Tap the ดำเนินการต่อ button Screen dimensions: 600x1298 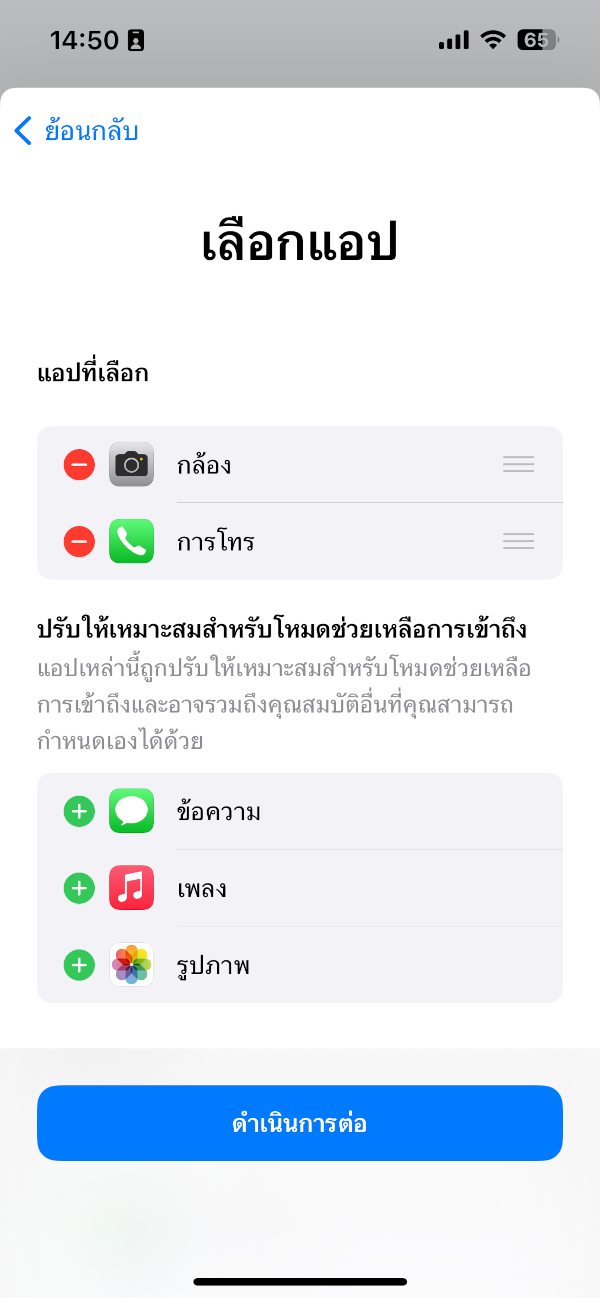300,1123
